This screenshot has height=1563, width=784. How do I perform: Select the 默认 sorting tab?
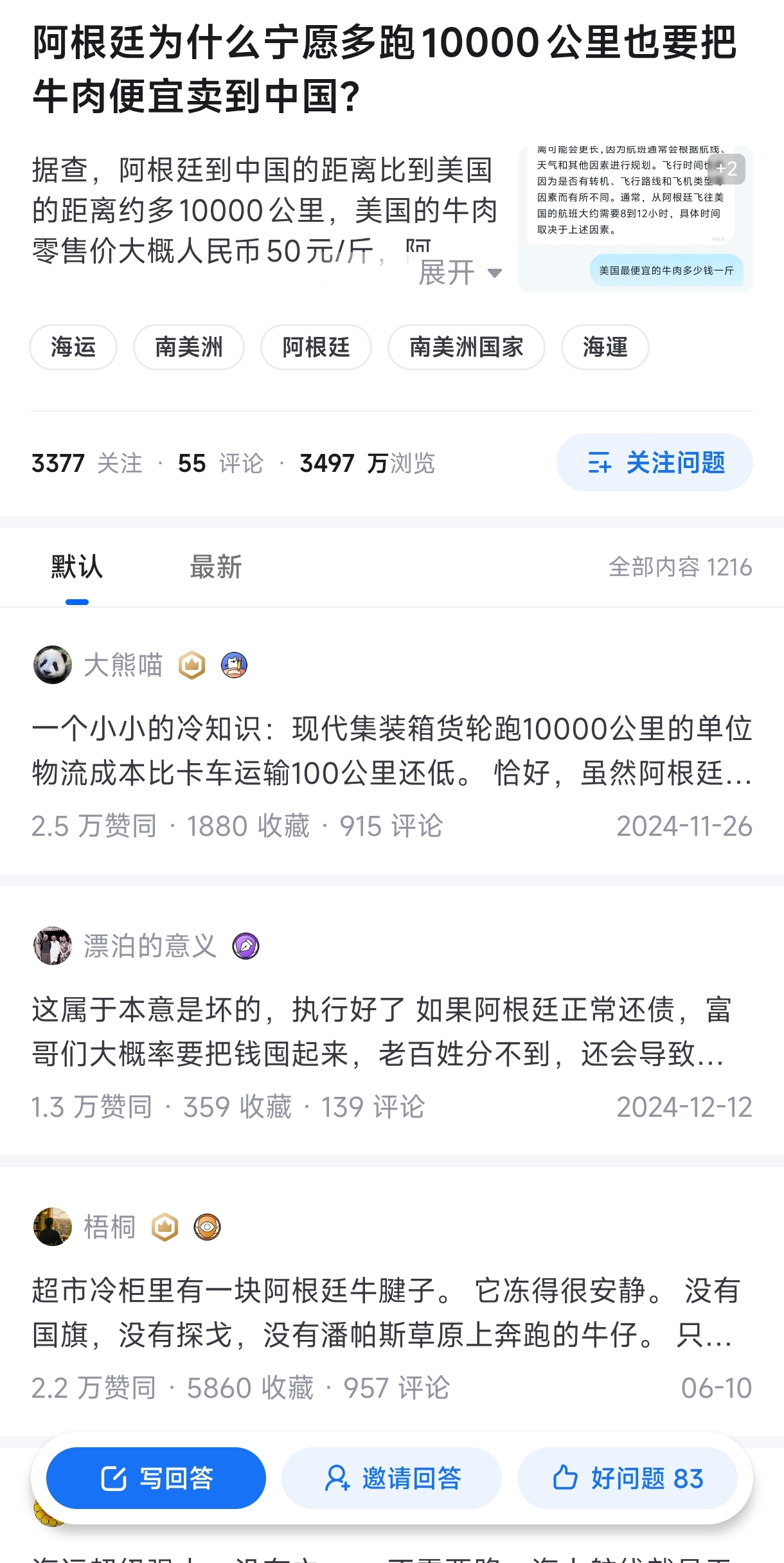point(76,567)
